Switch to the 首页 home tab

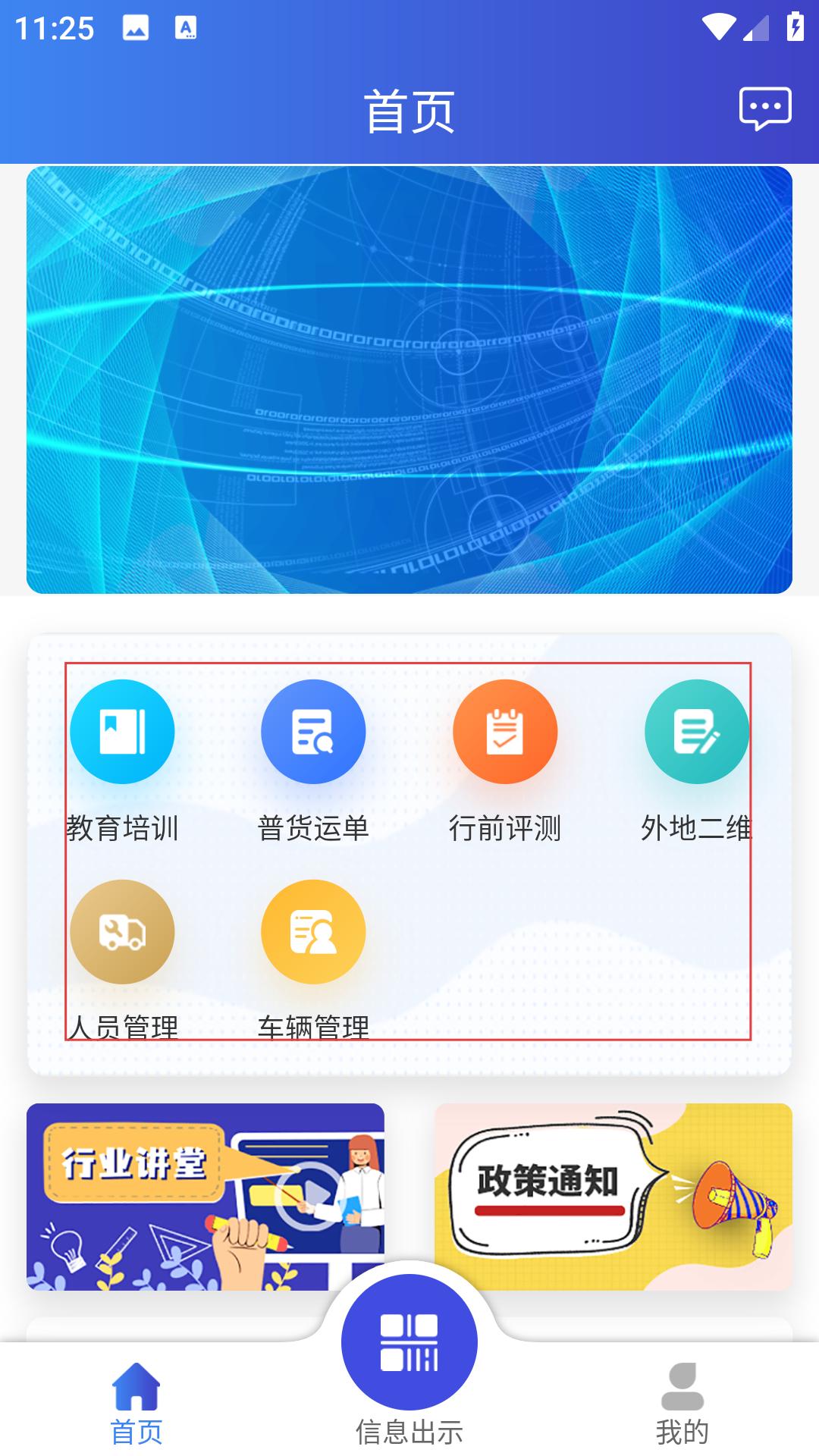(136, 1404)
